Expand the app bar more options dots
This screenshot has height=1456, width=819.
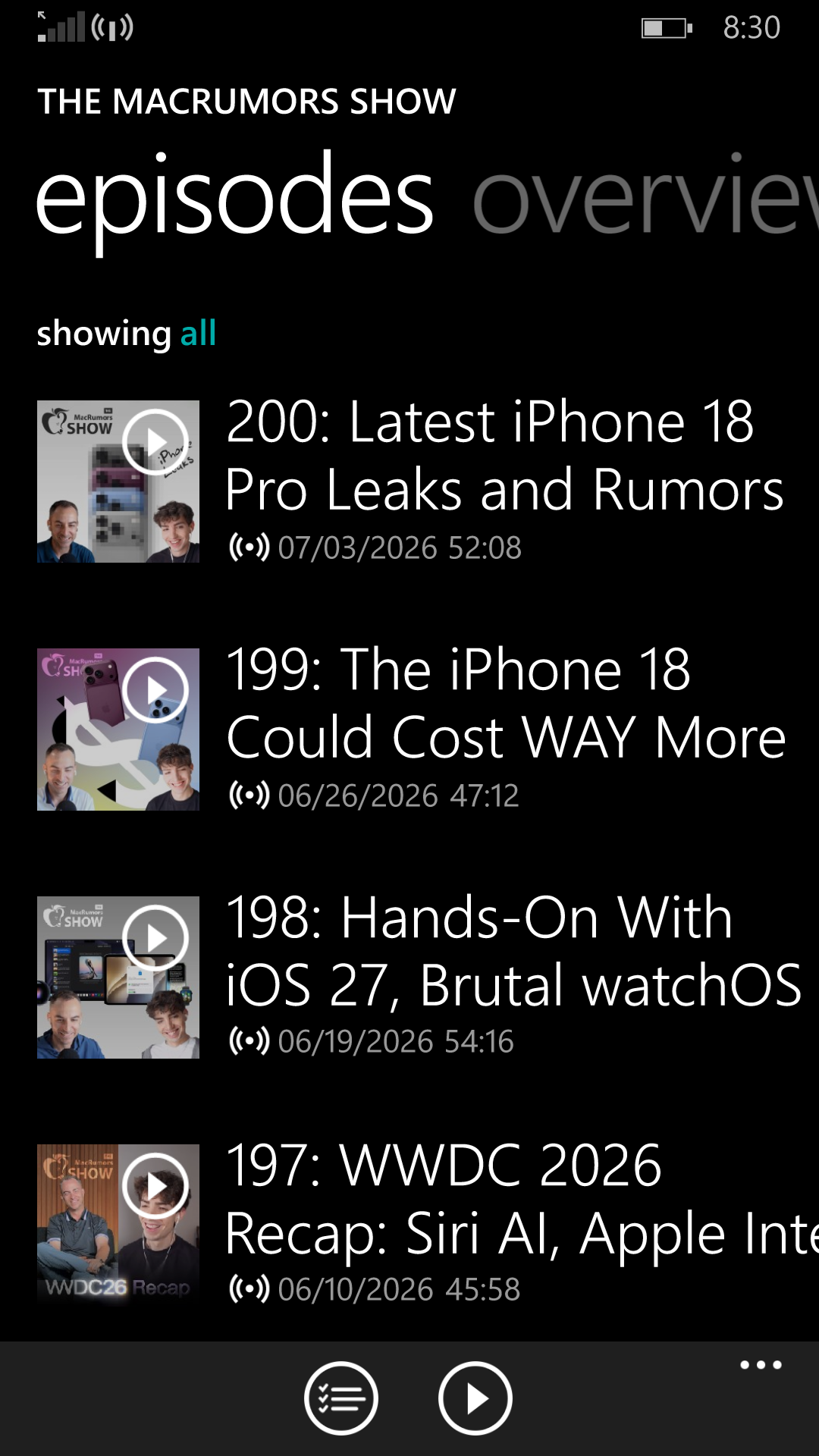pos(761,1365)
